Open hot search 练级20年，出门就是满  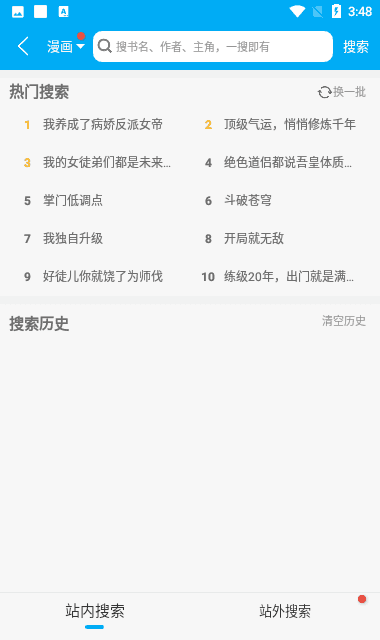click(x=289, y=276)
